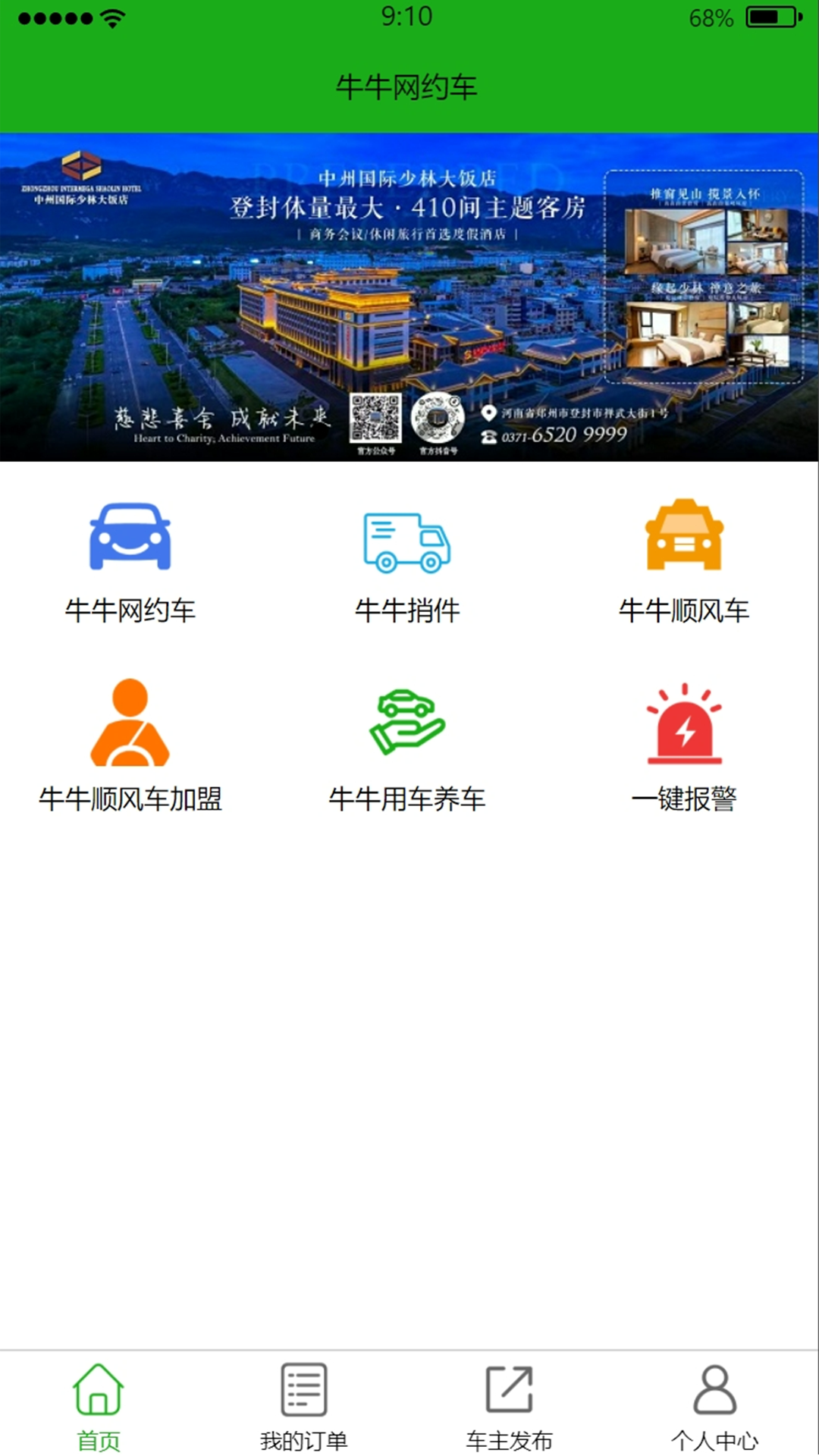Open the 个人中心 profile tab

pos(714,1407)
